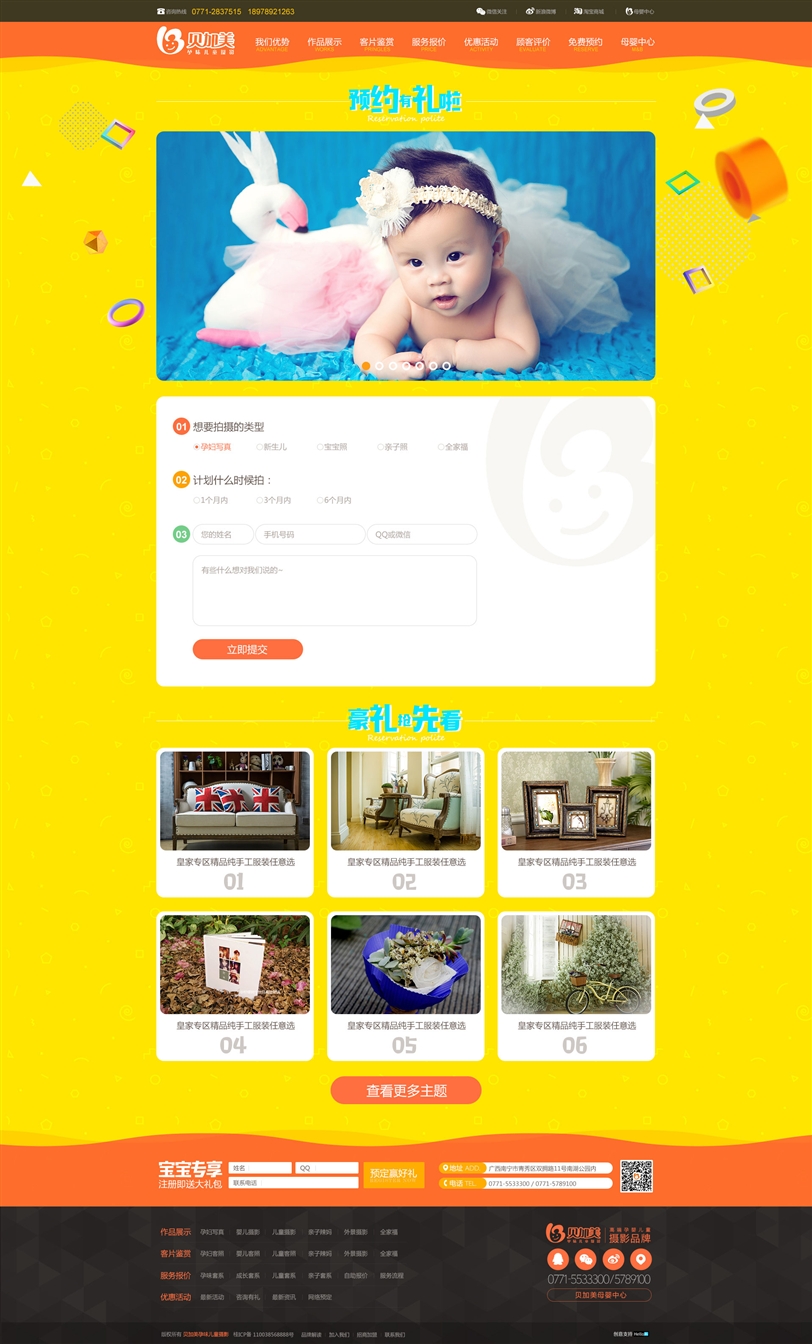Focus the 有些什么想对我们说的 message box
The width and height of the screenshot is (812, 1344).
coord(334,591)
